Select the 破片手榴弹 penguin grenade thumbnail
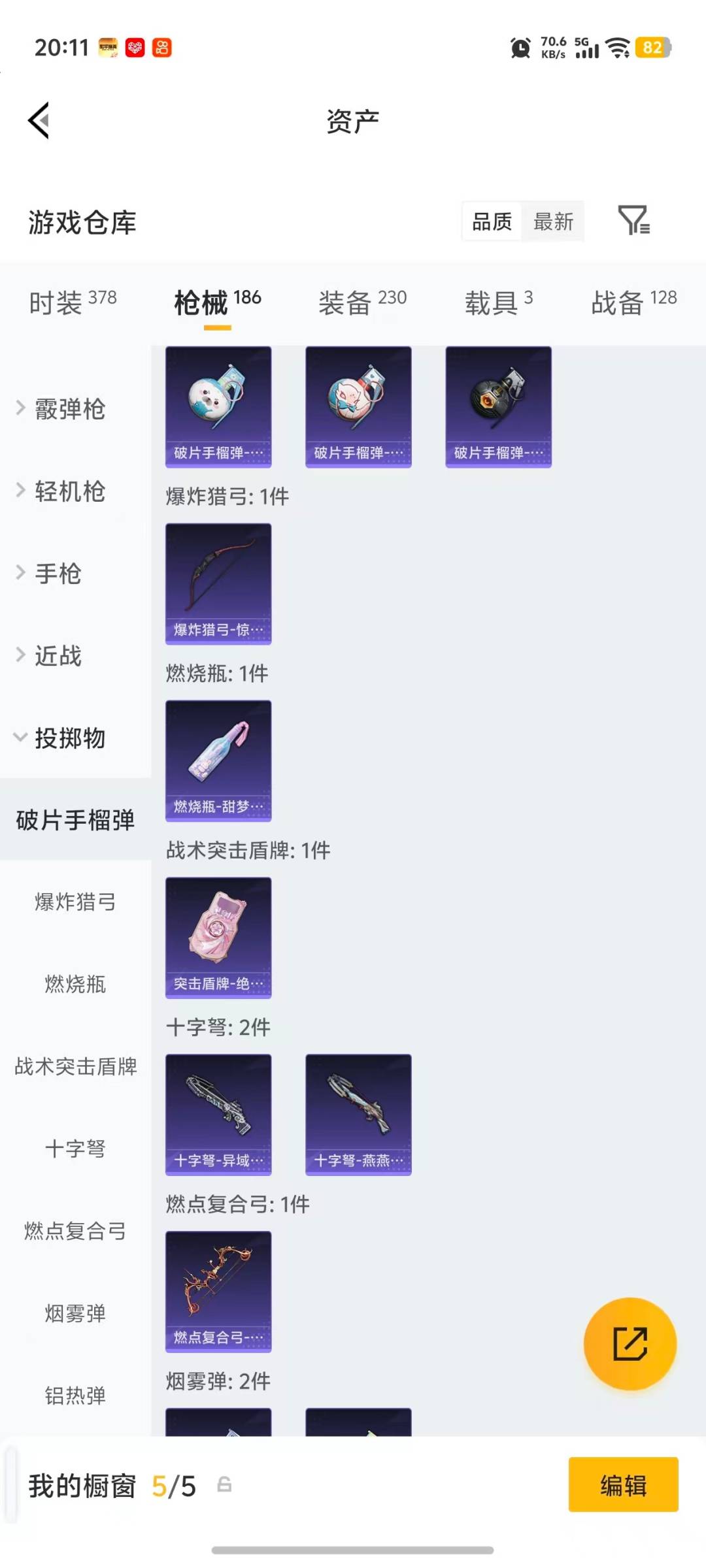This screenshot has width=706, height=1568. tap(218, 405)
